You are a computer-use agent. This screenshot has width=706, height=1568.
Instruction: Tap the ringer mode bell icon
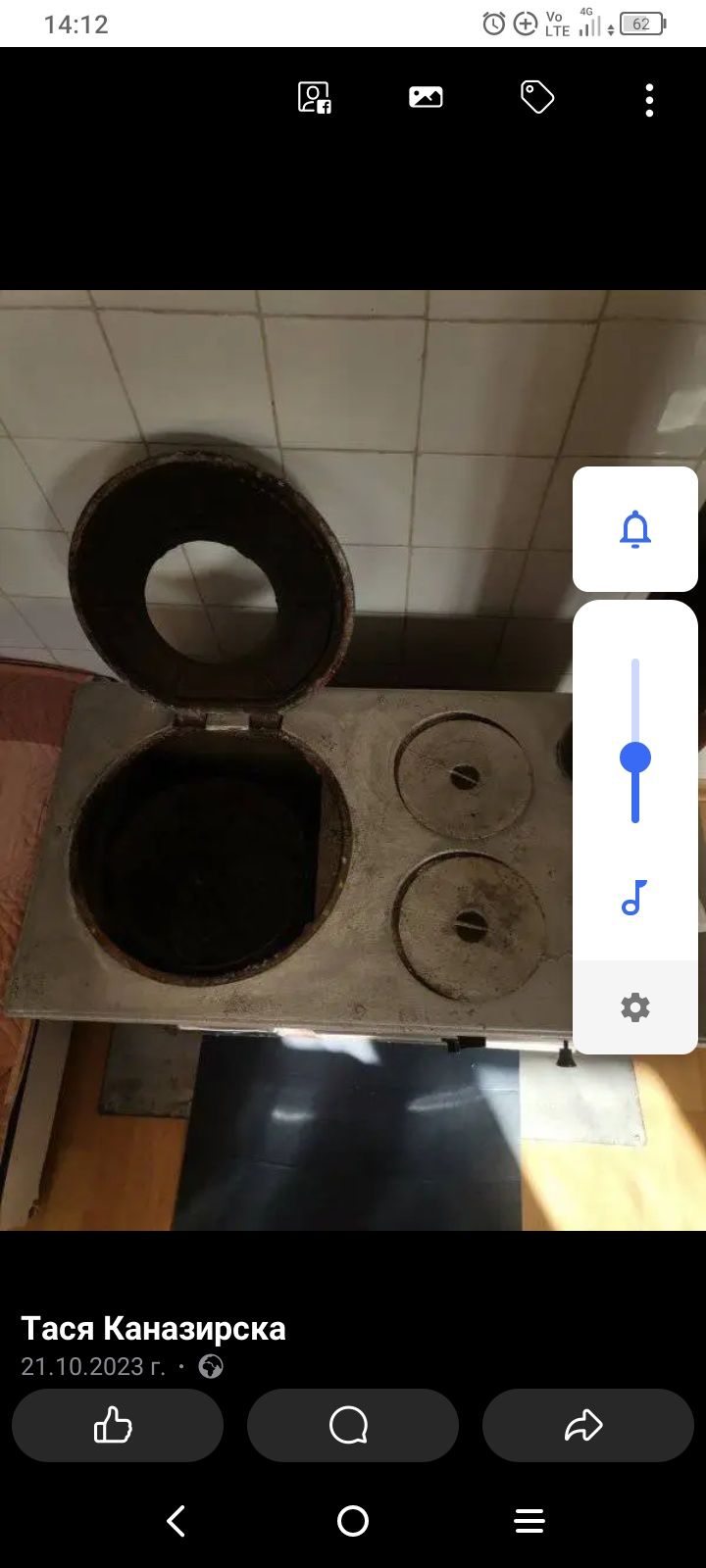(x=635, y=529)
